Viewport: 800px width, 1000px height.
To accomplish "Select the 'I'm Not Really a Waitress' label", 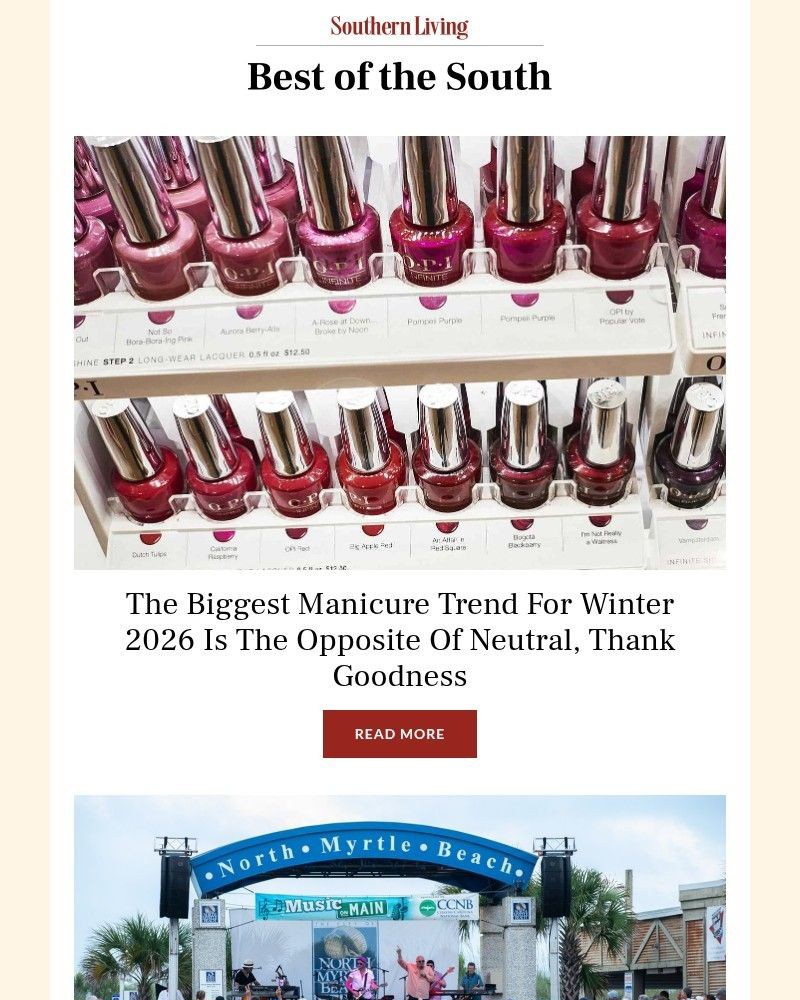I will [598, 542].
